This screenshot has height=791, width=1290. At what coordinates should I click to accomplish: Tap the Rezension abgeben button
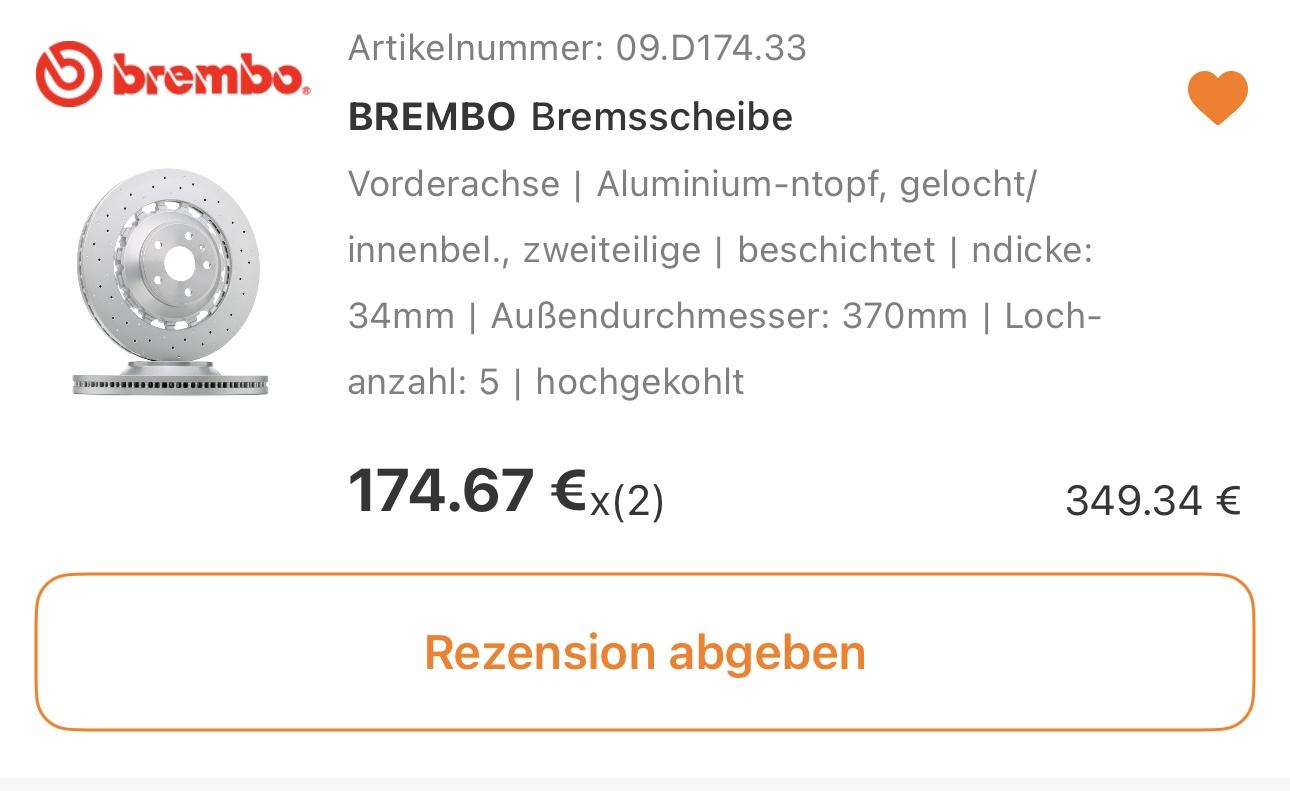(644, 652)
